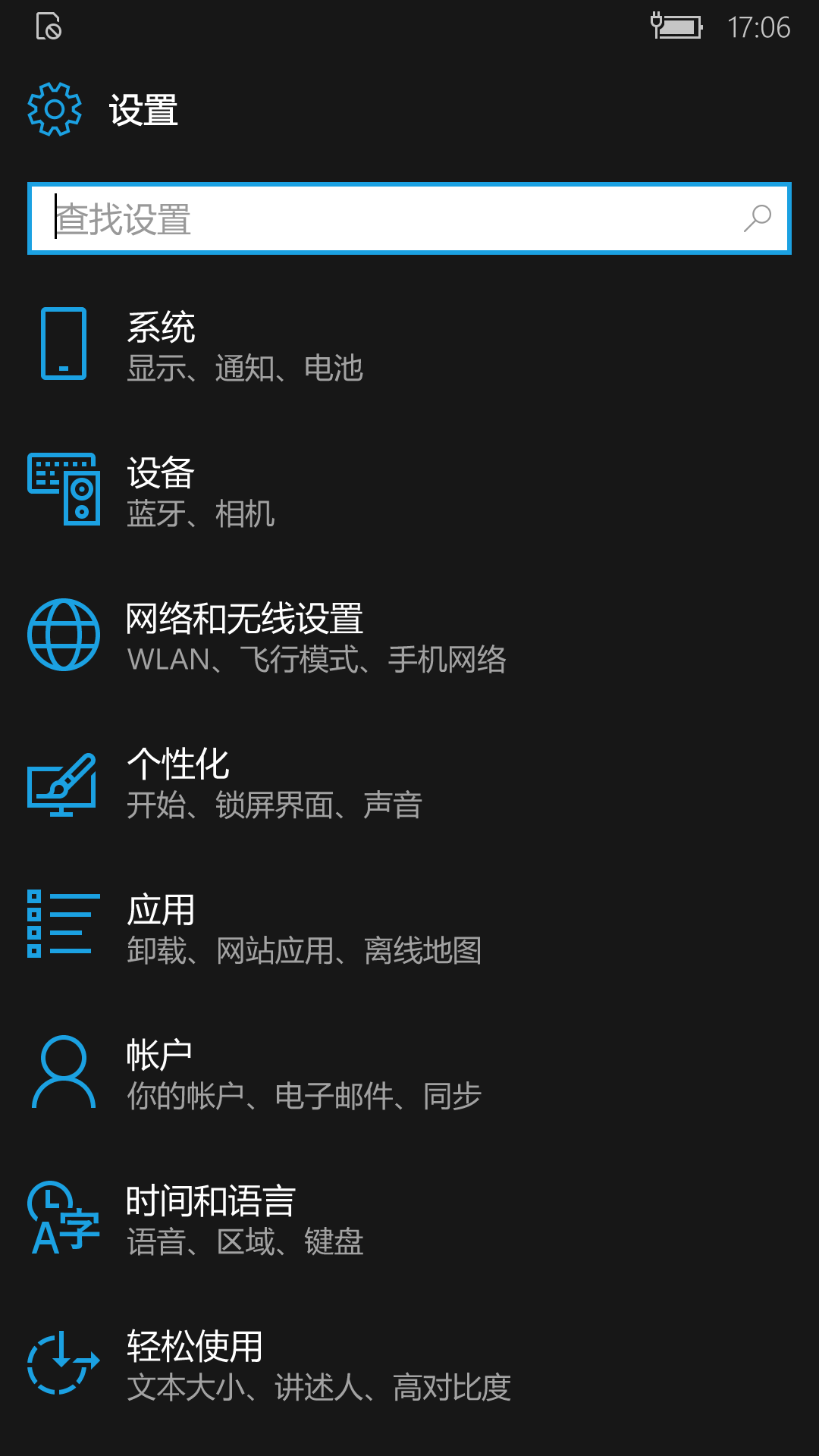
Task: Open 轻松使用 settings
Action: (409, 1365)
